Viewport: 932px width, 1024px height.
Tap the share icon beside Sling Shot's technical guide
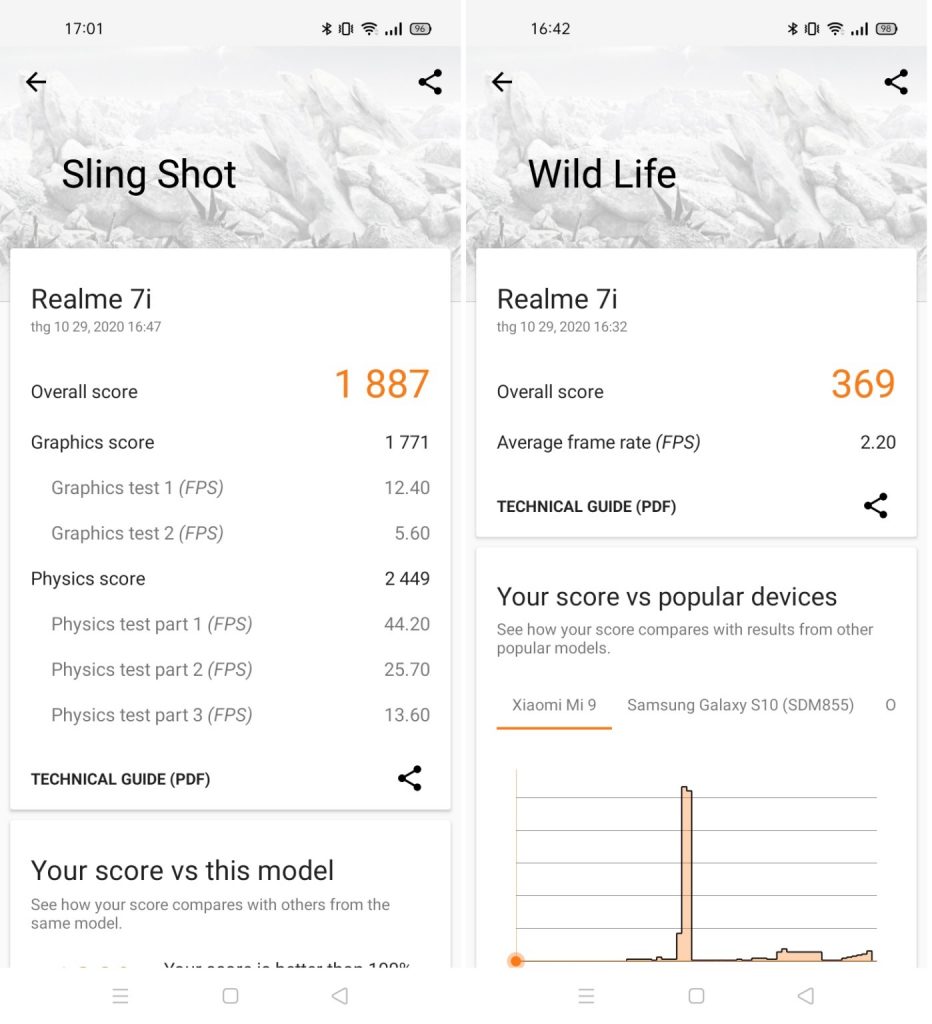tap(410, 779)
